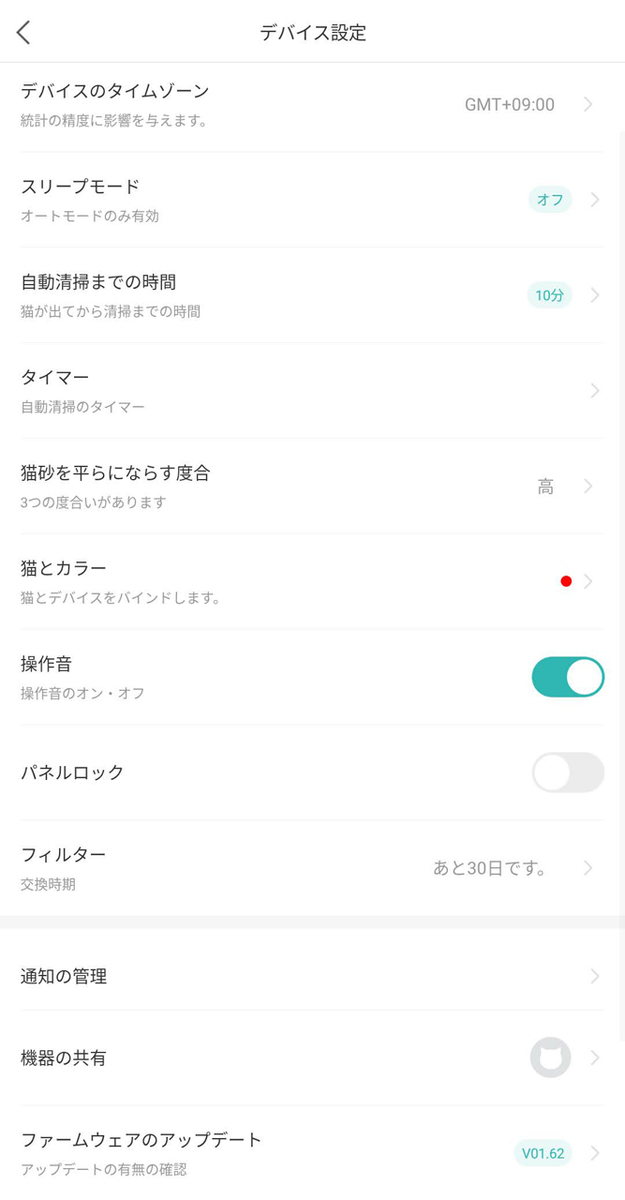Enable the パネルロック switch
Viewport: 625px width, 1200px height.
[x=568, y=772]
